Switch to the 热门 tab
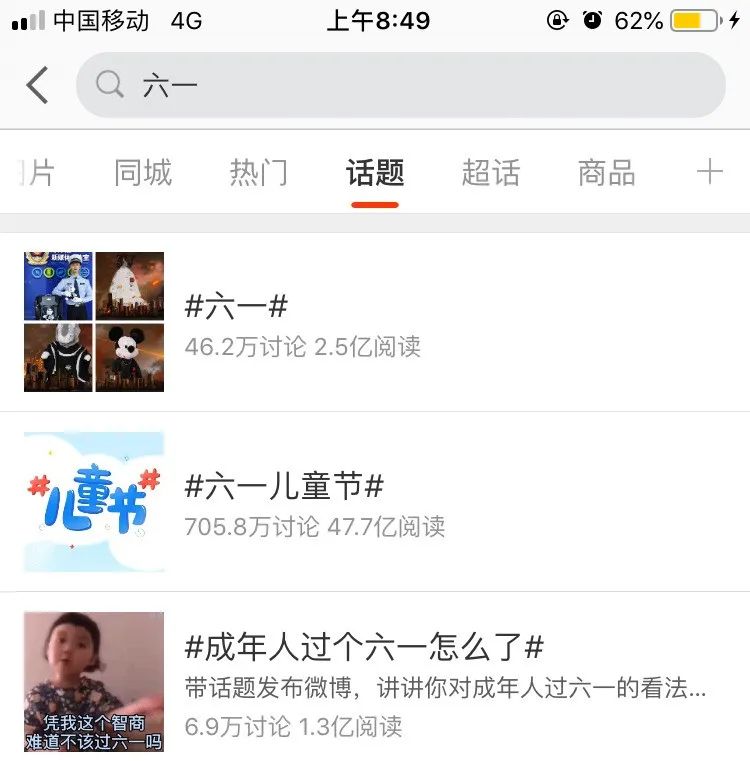The height and width of the screenshot is (761, 750). pyautogui.click(x=259, y=173)
